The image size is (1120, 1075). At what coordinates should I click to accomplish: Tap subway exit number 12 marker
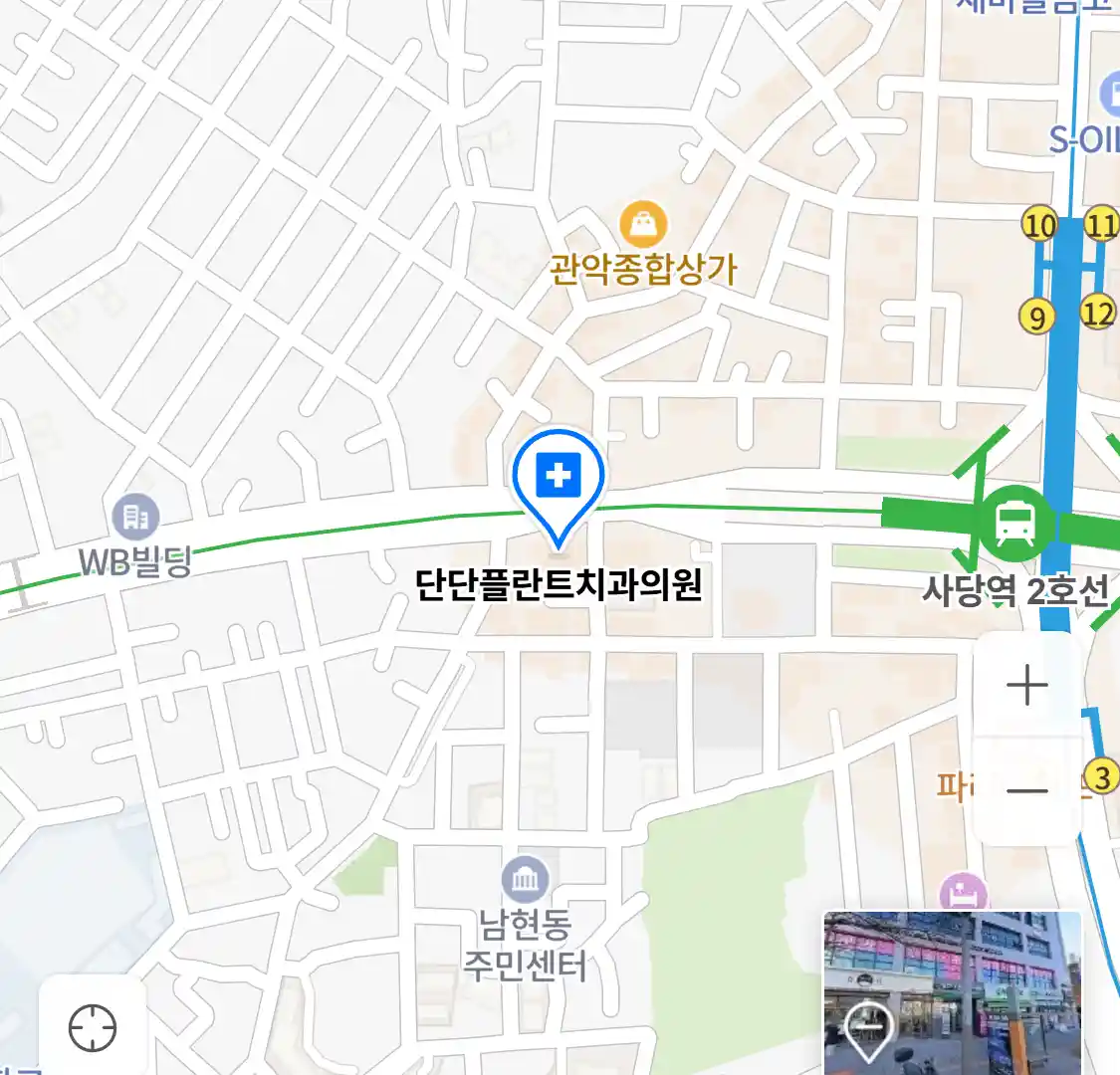[x=1098, y=315]
